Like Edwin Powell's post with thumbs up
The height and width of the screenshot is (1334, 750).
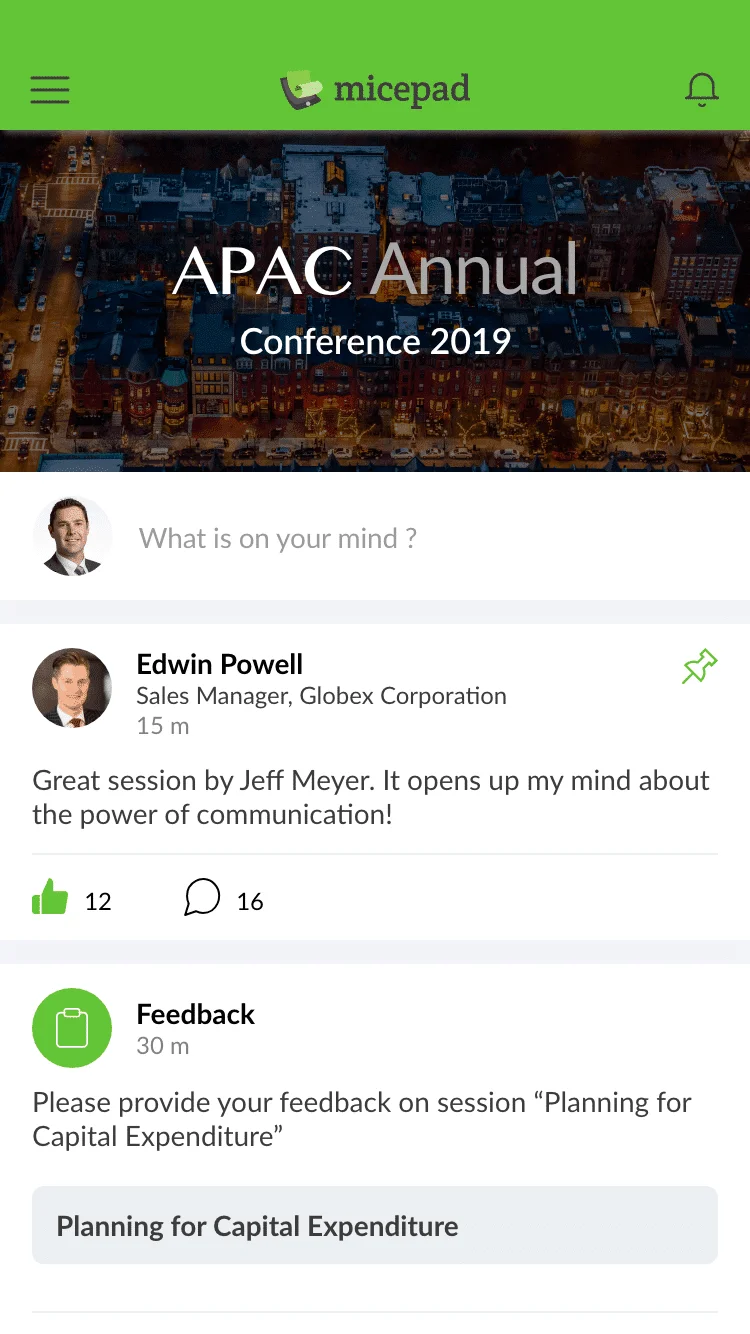point(51,897)
